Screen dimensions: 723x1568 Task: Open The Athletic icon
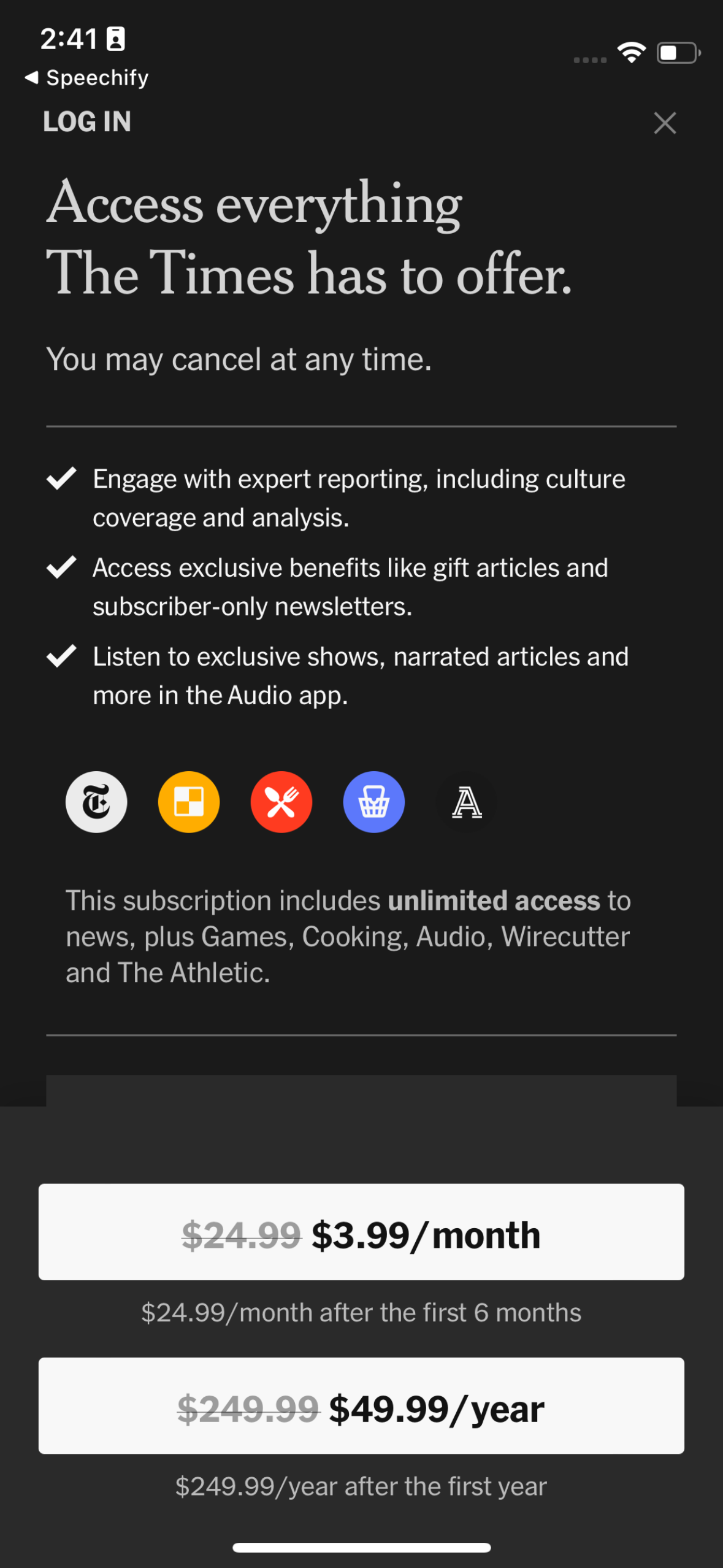pos(466,802)
